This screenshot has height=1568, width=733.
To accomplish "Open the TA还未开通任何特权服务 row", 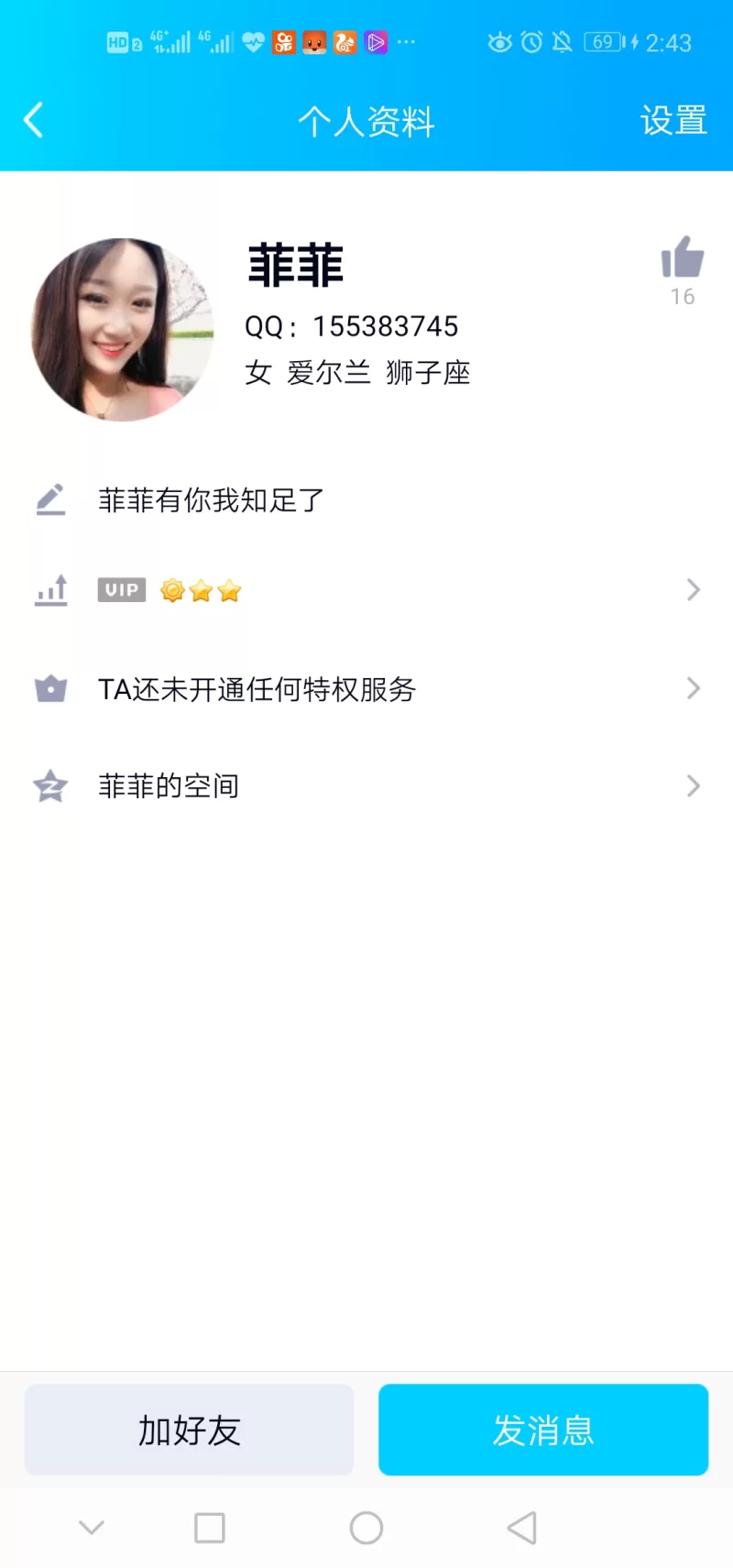I will coord(366,688).
